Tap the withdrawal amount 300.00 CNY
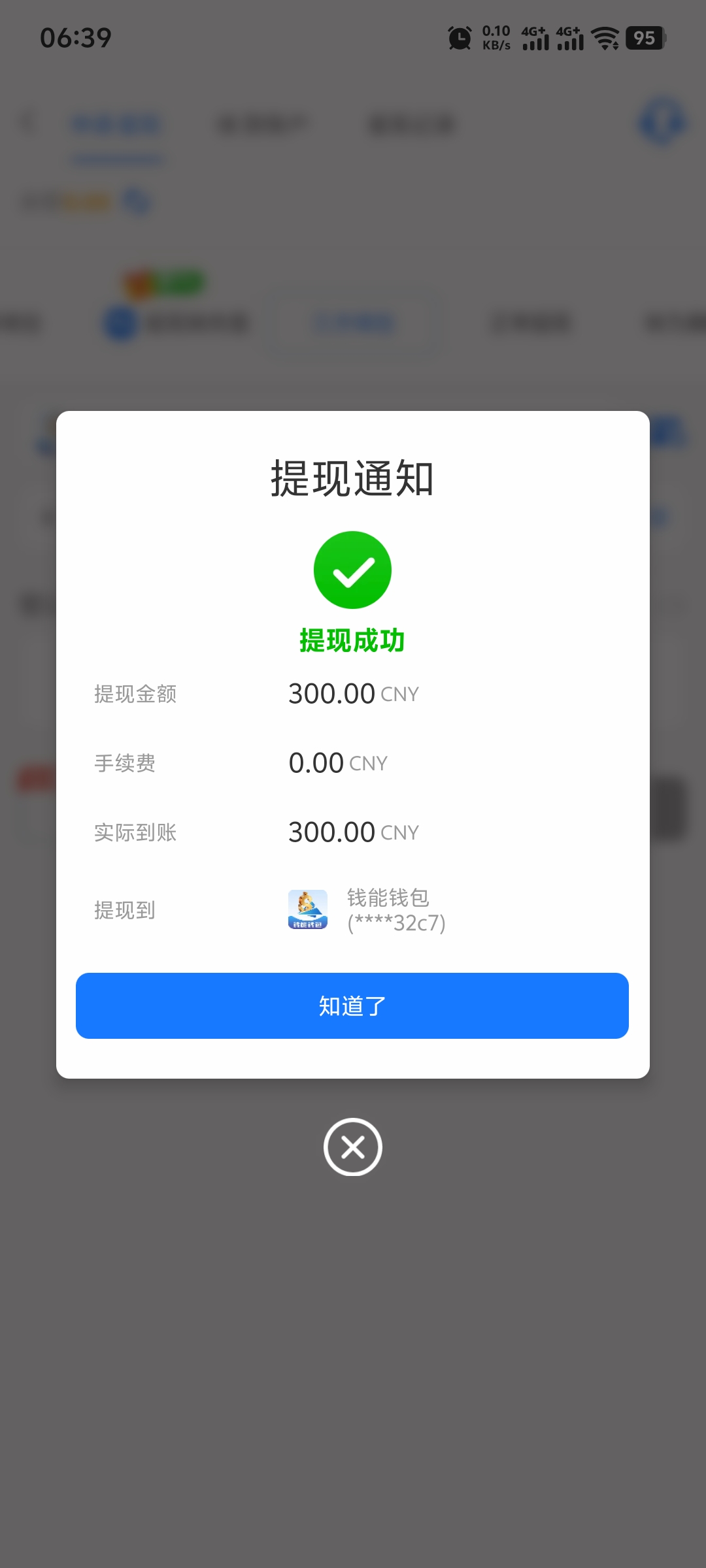This screenshot has height=1568, width=706. tap(353, 693)
